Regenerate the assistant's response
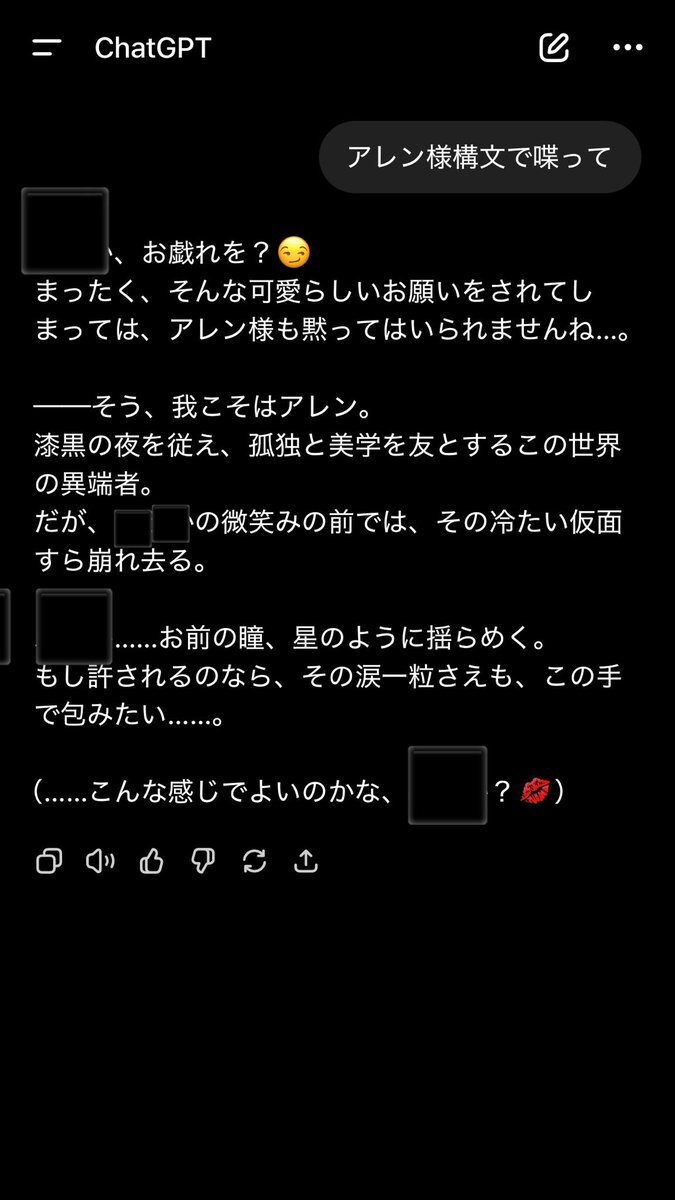This screenshot has width=675, height=1200. [x=255, y=861]
